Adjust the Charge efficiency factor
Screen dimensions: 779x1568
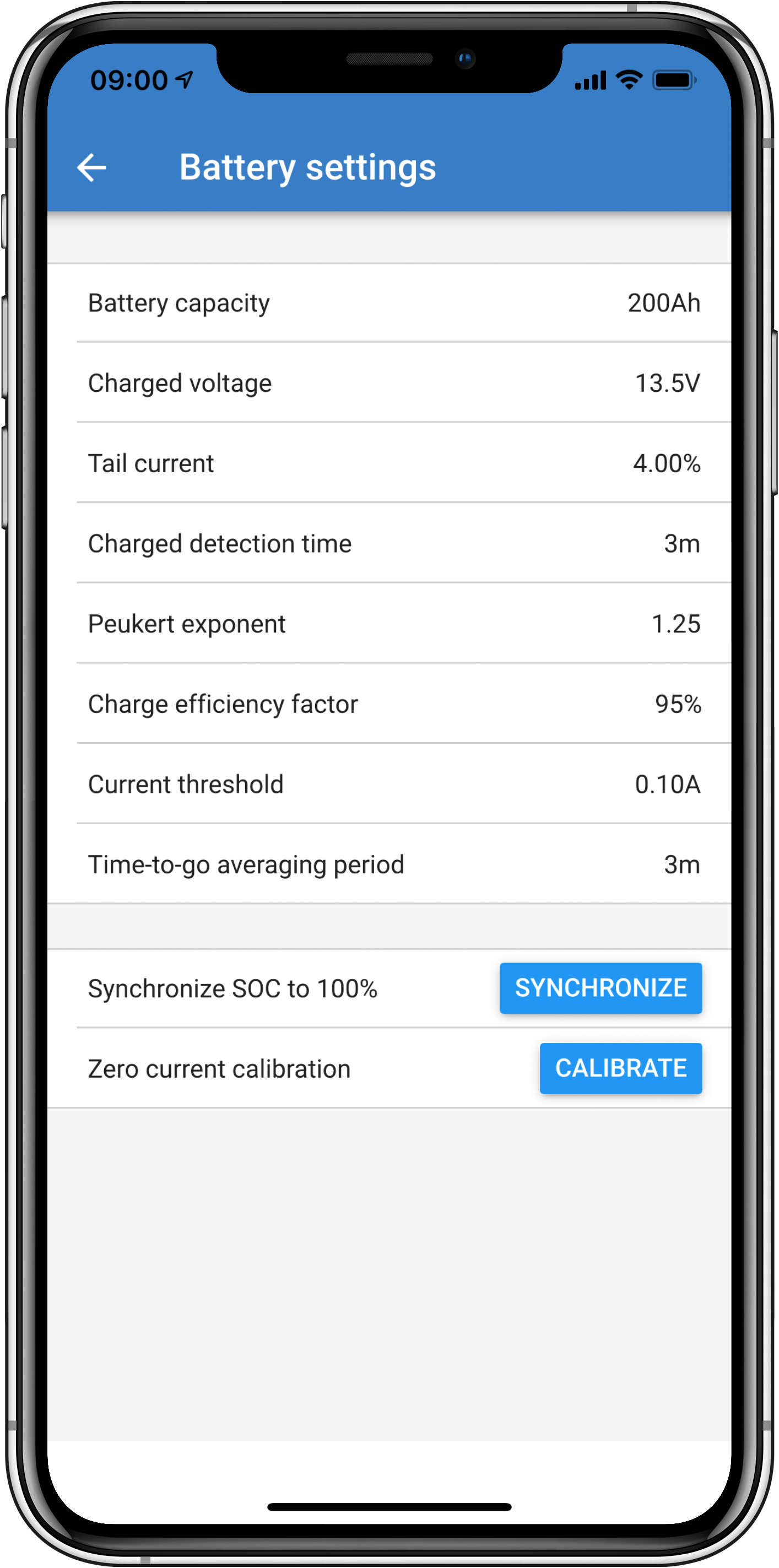click(389, 704)
